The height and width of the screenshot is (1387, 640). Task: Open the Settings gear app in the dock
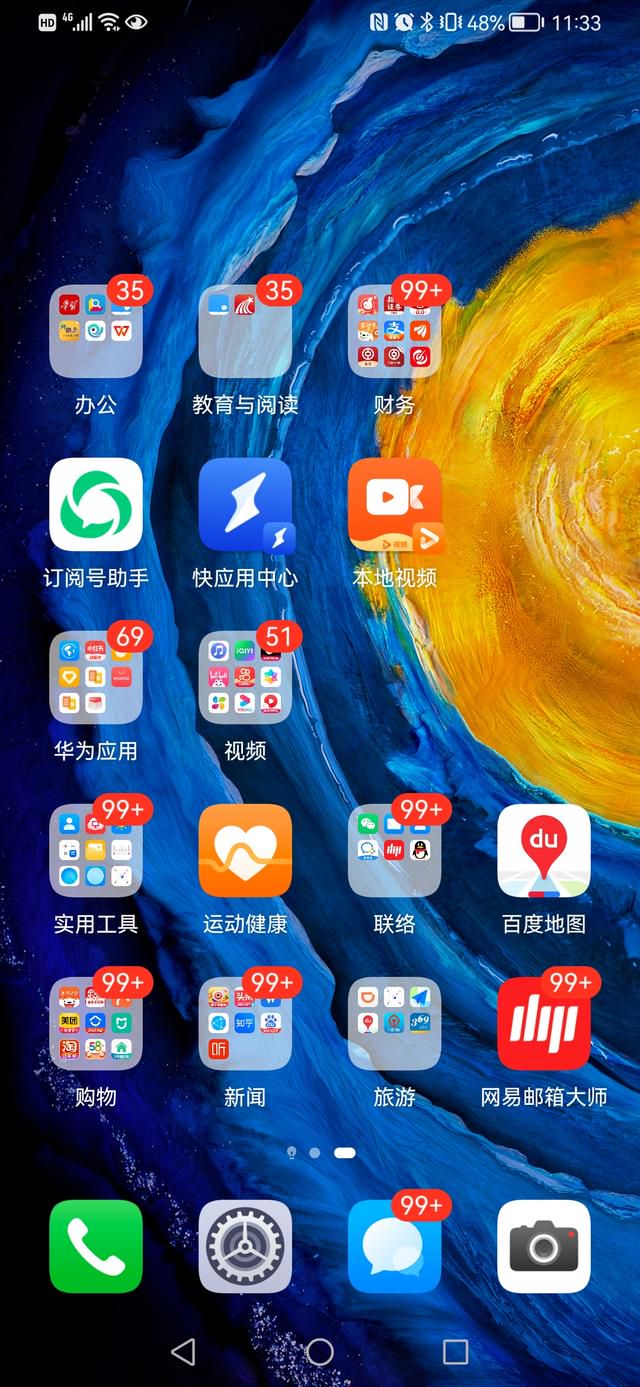pyautogui.click(x=245, y=1246)
